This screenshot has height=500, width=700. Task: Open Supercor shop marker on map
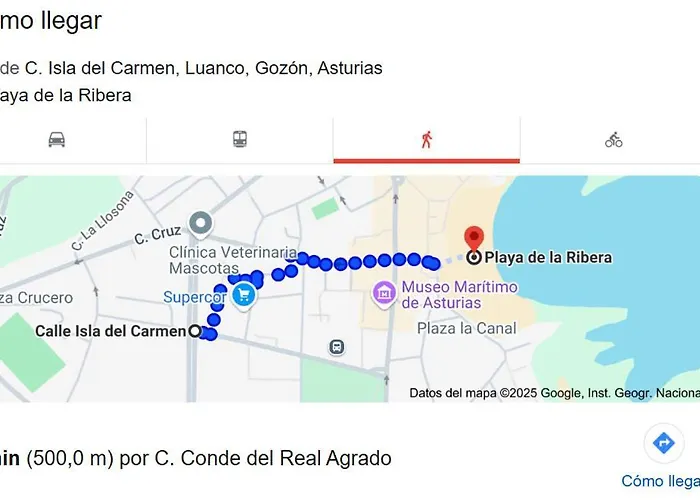point(243,296)
